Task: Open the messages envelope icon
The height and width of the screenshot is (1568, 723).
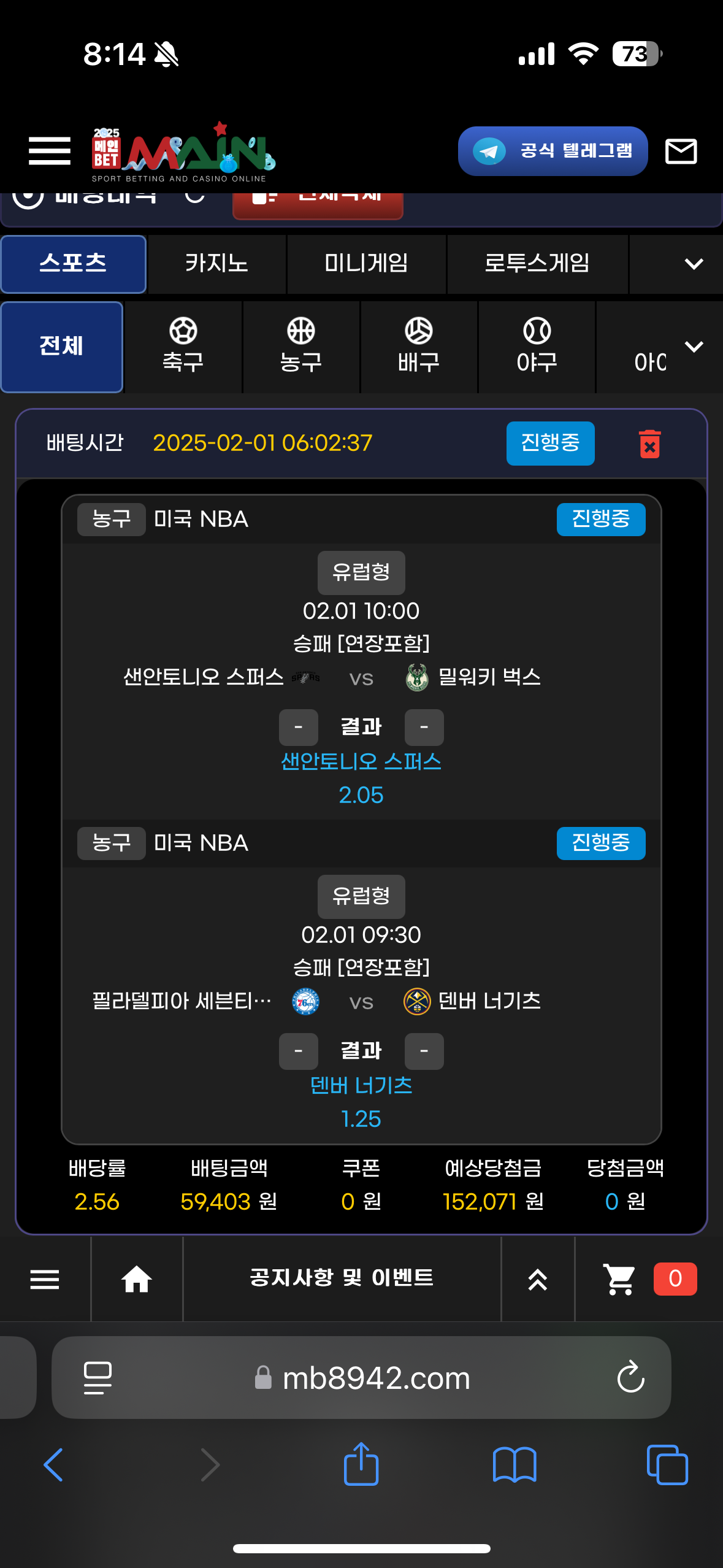Action: pyautogui.click(x=681, y=151)
